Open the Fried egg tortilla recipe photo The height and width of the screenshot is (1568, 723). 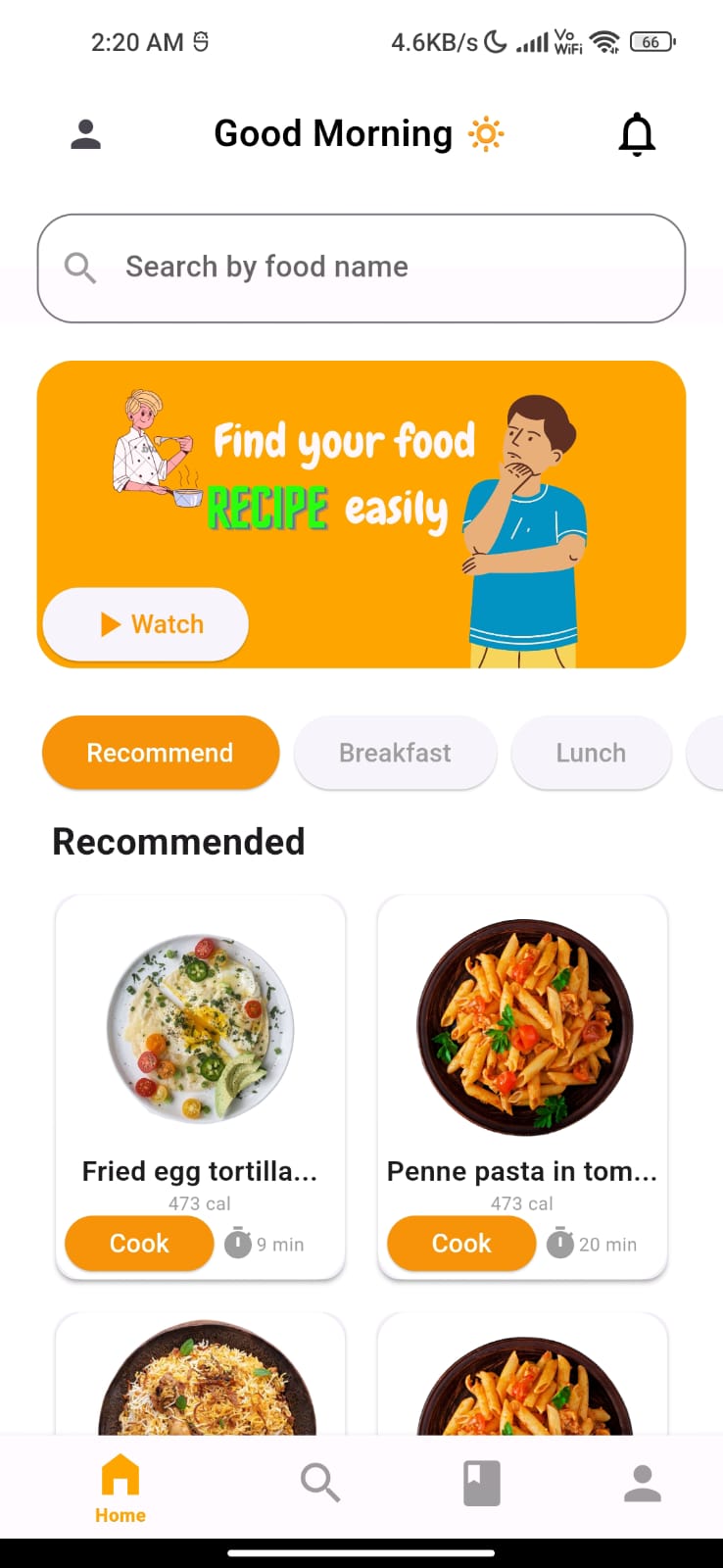[x=199, y=1025]
